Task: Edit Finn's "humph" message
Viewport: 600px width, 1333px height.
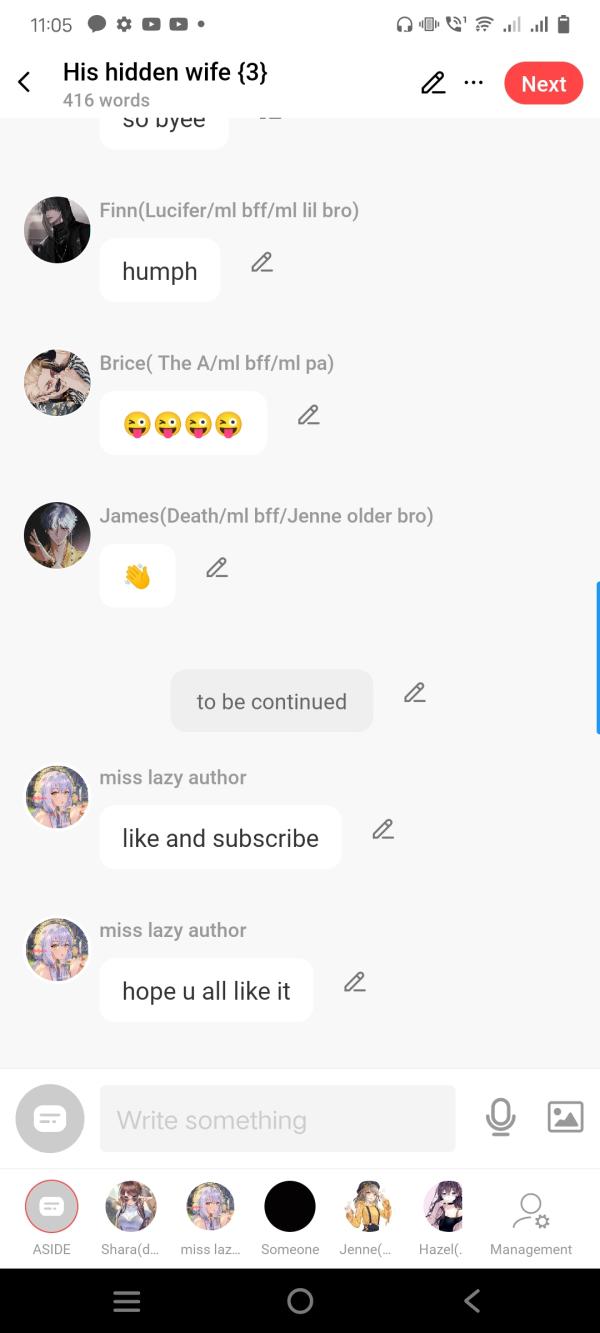Action: (x=262, y=263)
